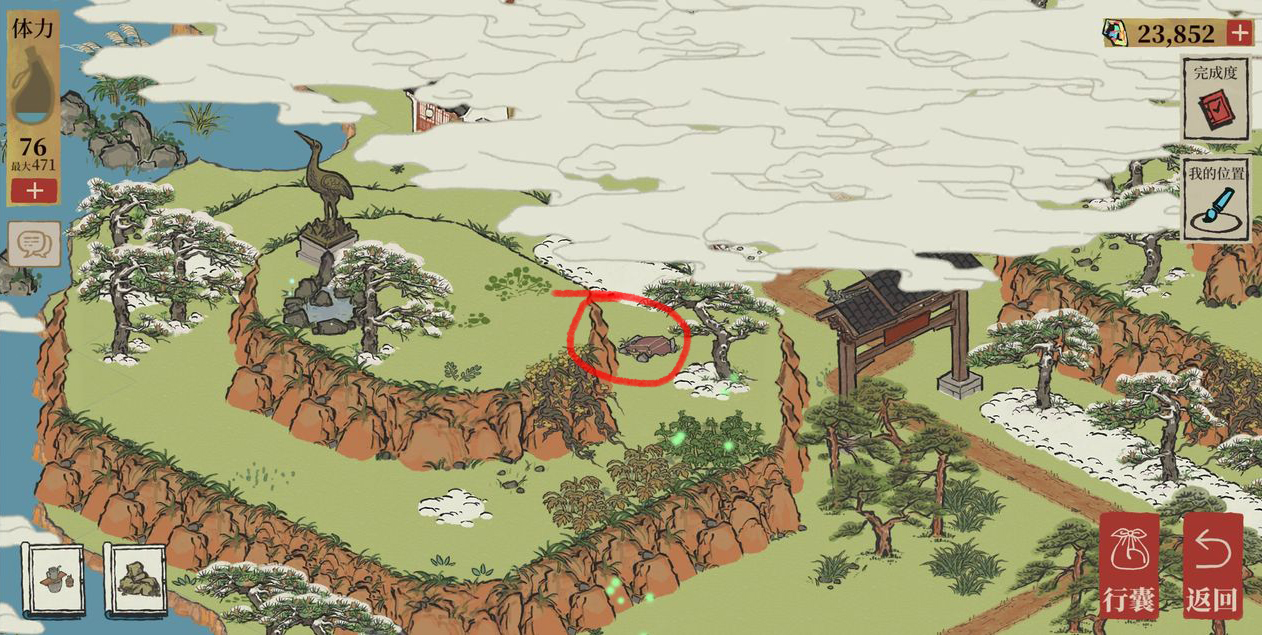Open the rock card at bottom left
The image size is (1262, 635).
point(135,580)
